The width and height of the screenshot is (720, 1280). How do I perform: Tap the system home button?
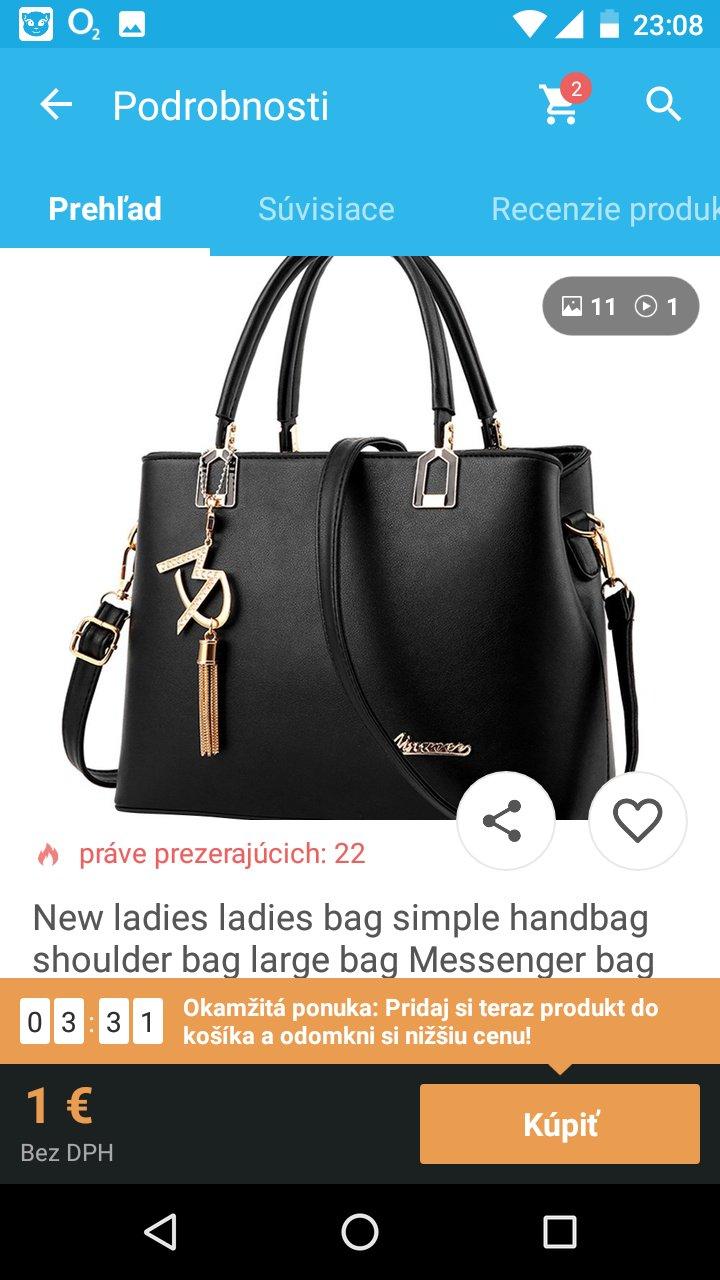(360, 1232)
